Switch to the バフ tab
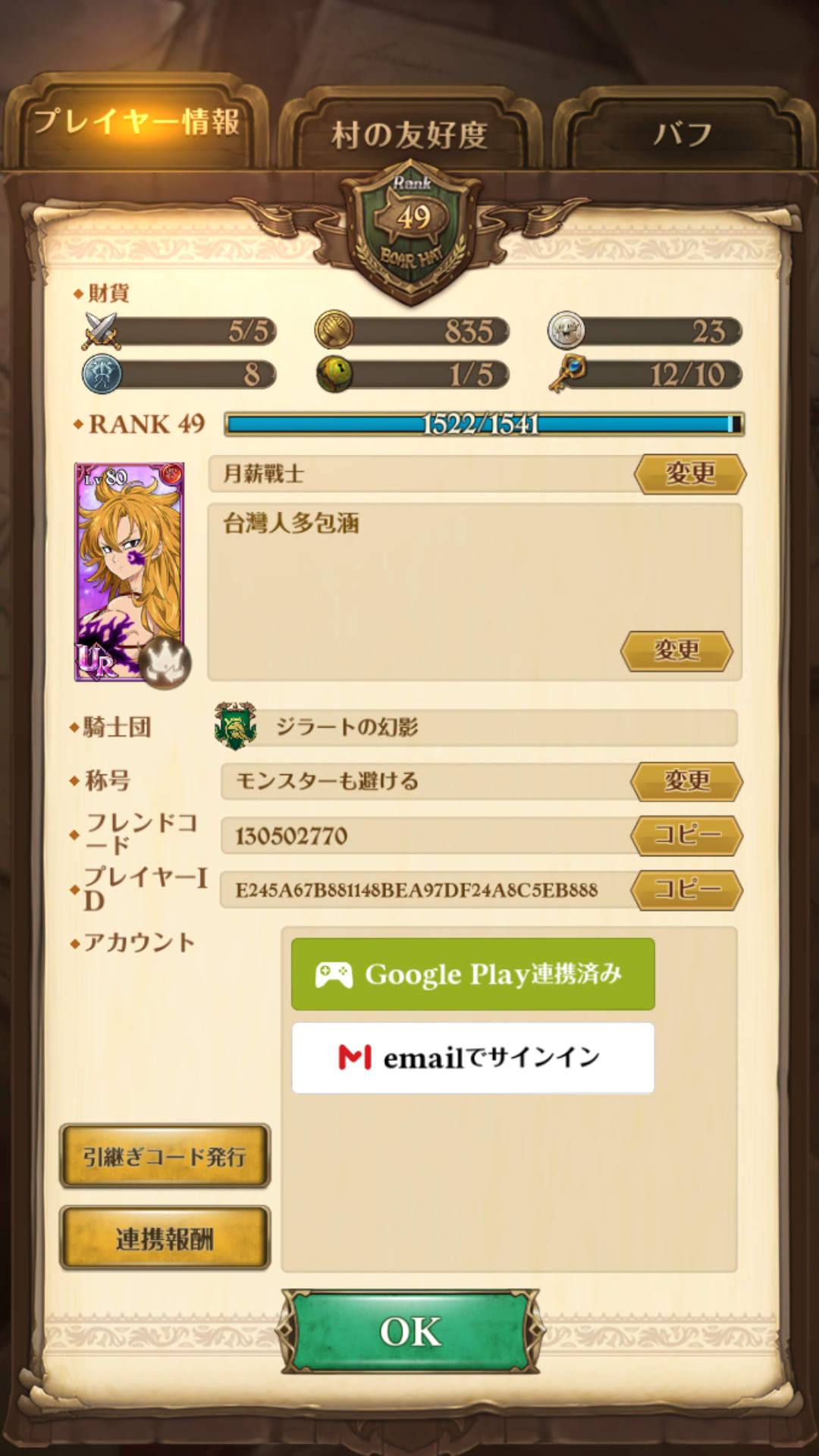819x1456 pixels. [682, 134]
